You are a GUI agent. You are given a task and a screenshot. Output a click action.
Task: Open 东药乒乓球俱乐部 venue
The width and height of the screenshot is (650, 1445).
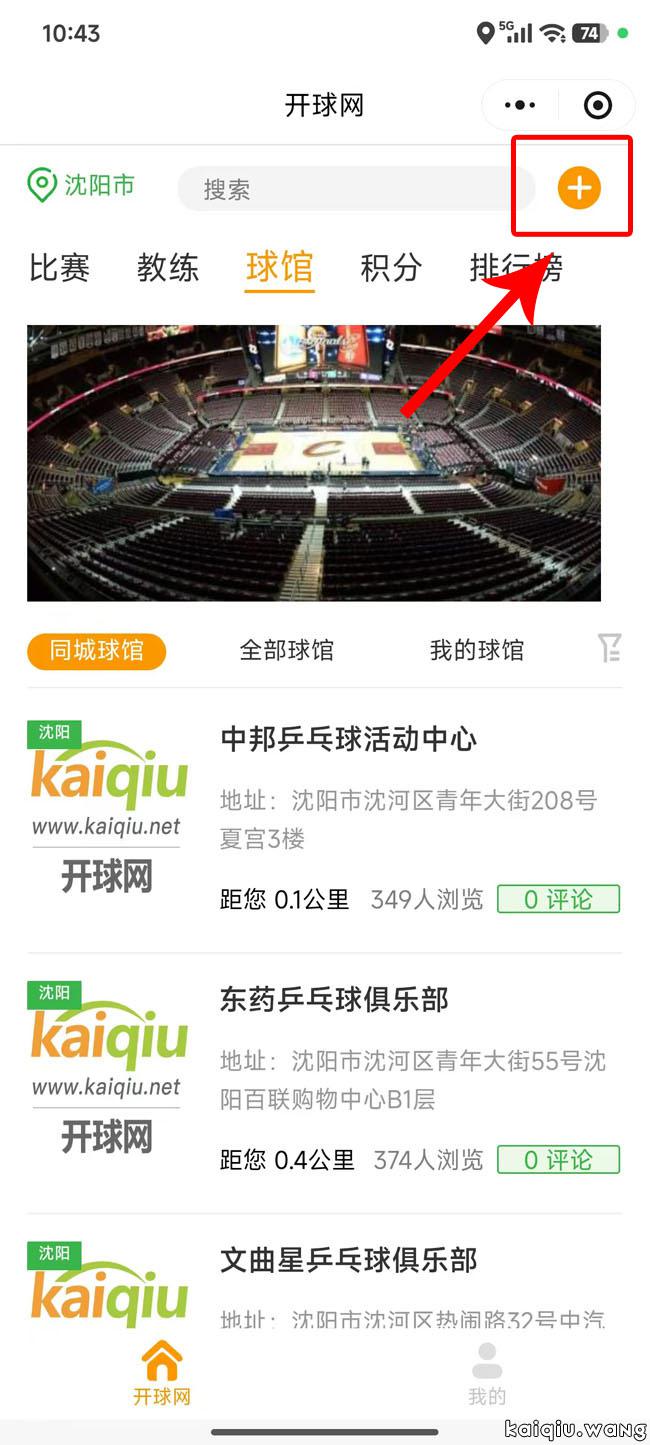pyautogui.click(x=334, y=1000)
